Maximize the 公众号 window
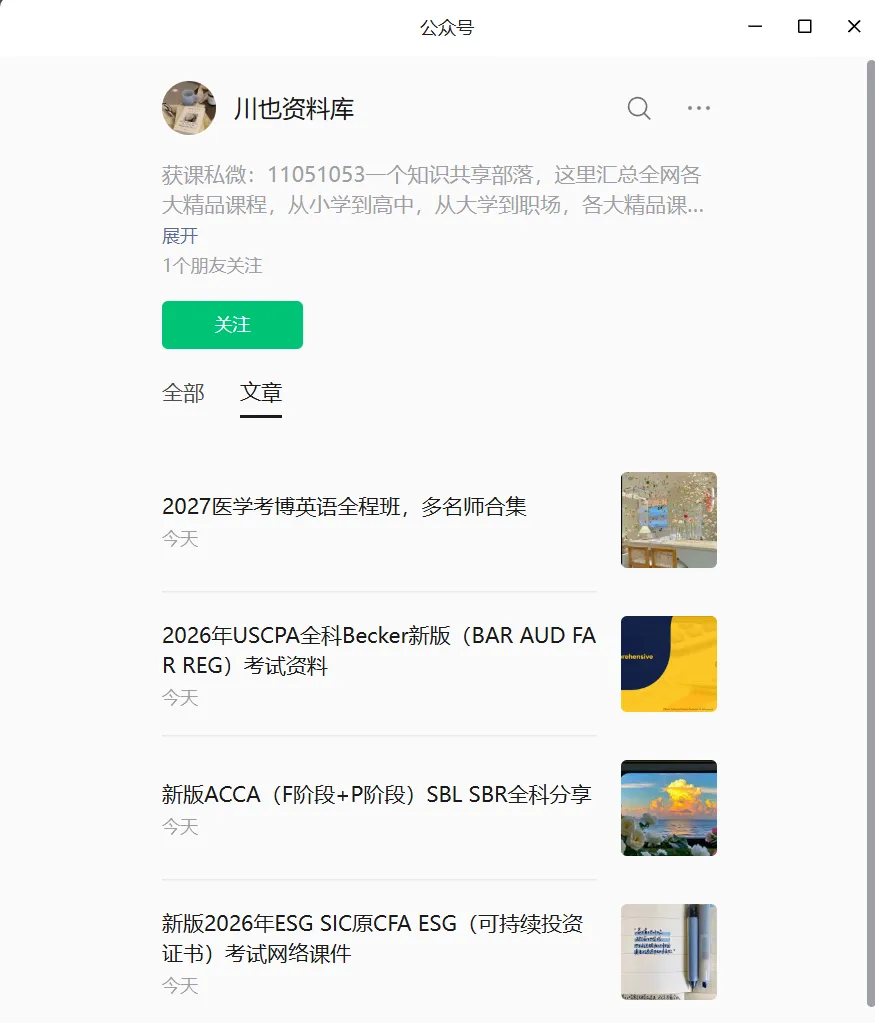The height and width of the screenshot is (1023, 875). [805, 26]
